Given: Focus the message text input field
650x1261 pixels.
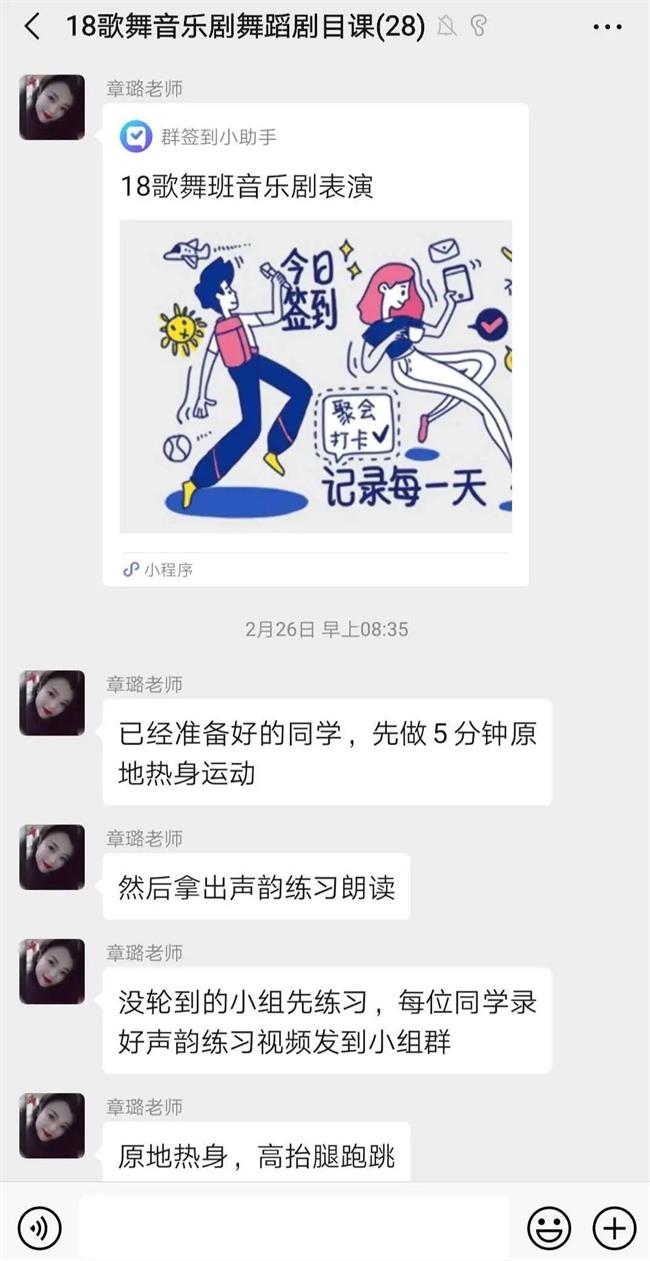Looking at the screenshot, I should (294, 1226).
